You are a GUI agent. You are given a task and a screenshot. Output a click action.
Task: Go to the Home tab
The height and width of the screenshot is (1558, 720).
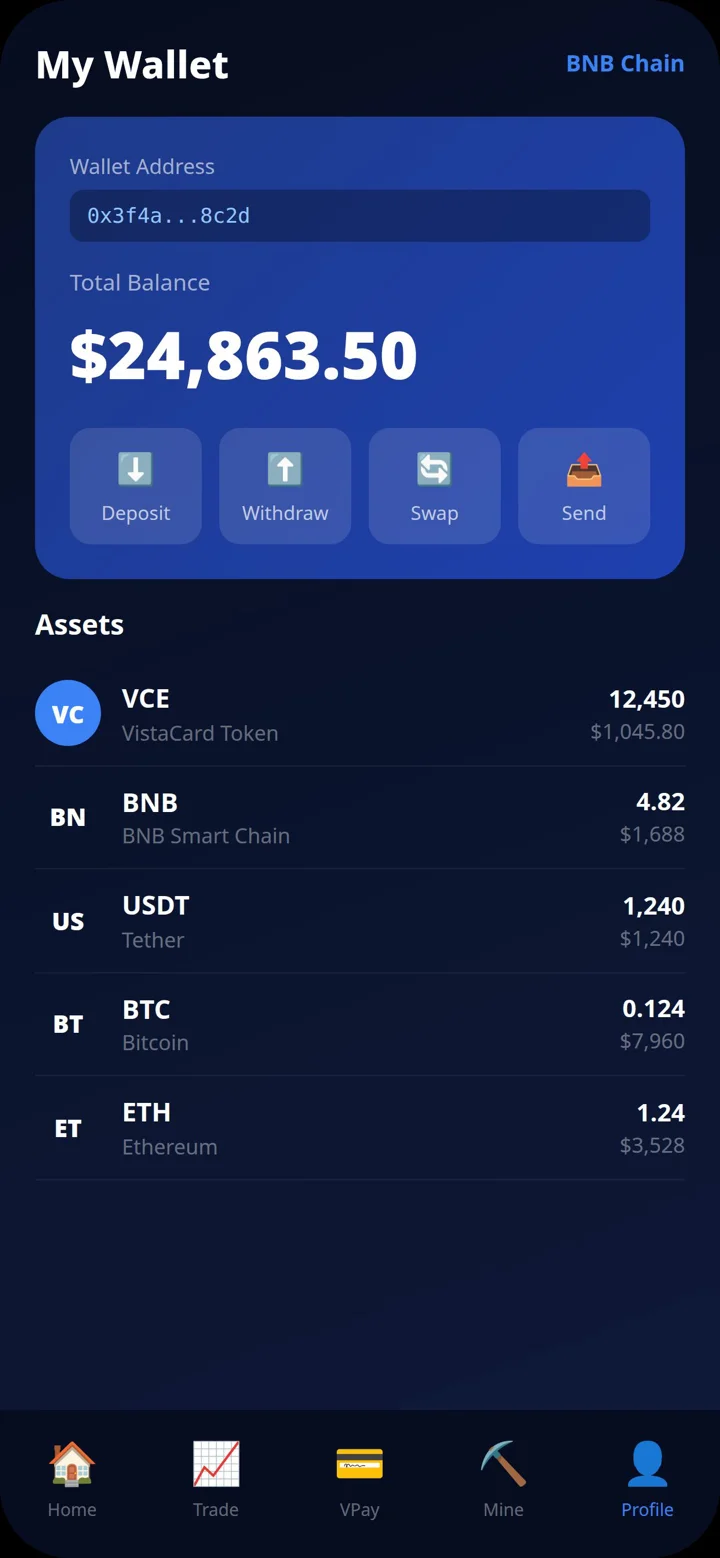click(x=72, y=1480)
